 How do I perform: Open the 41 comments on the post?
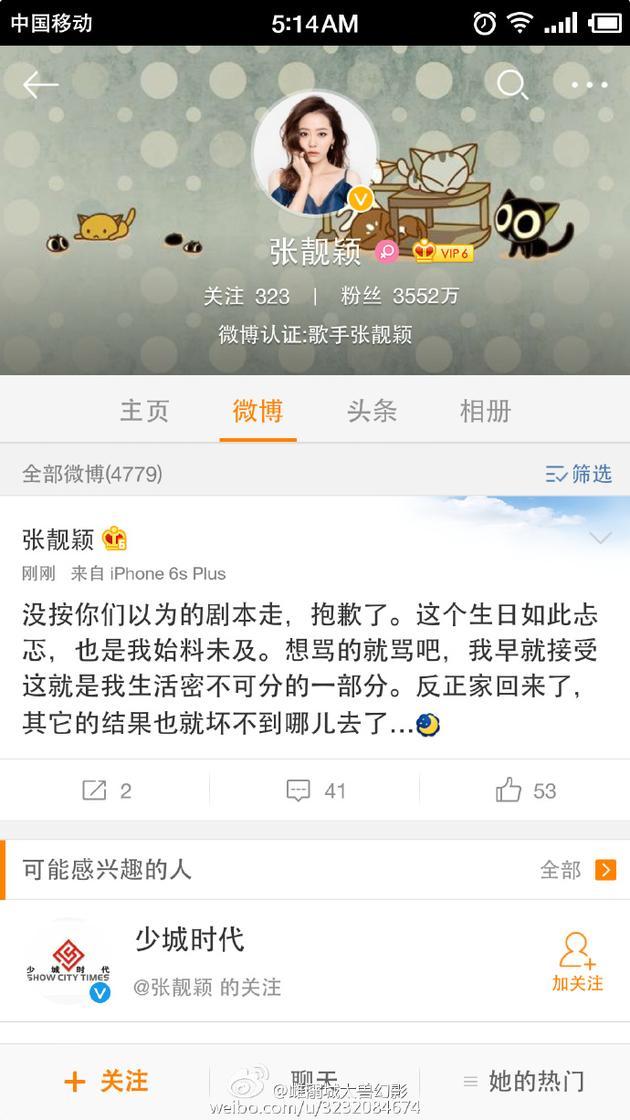(x=315, y=791)
